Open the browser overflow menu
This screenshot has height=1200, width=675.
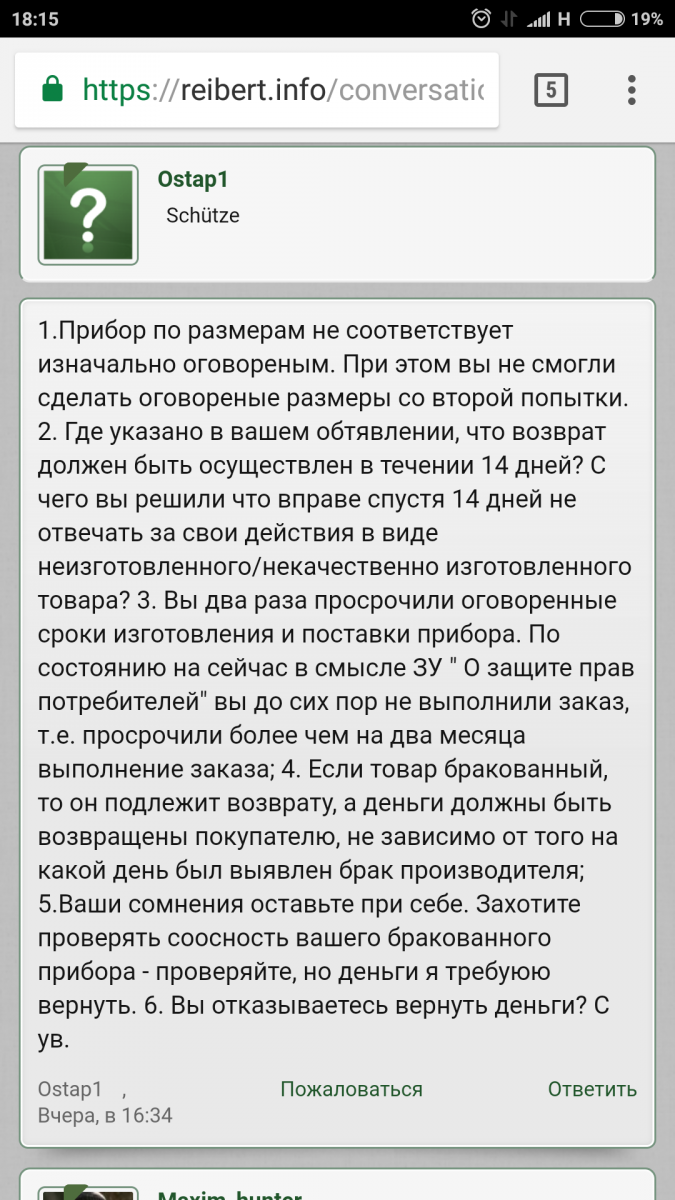tap(632, 90)
